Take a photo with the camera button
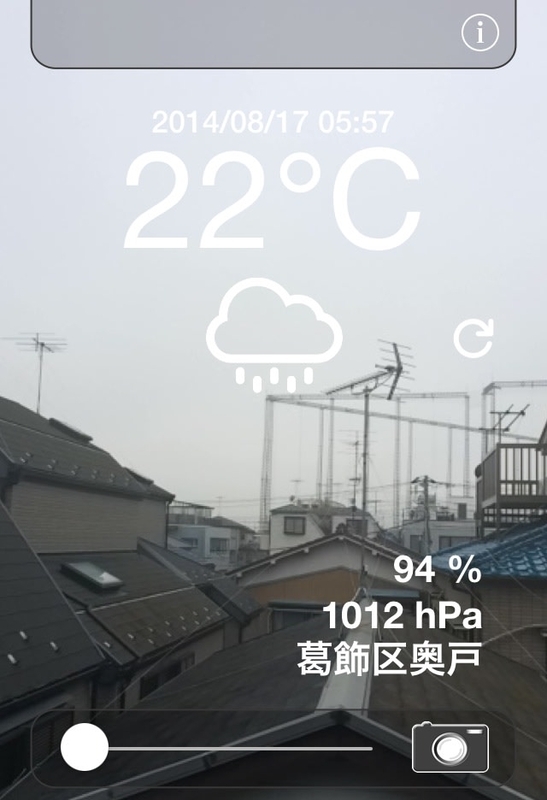The image size is (547, 800). (x=450, y=748)
